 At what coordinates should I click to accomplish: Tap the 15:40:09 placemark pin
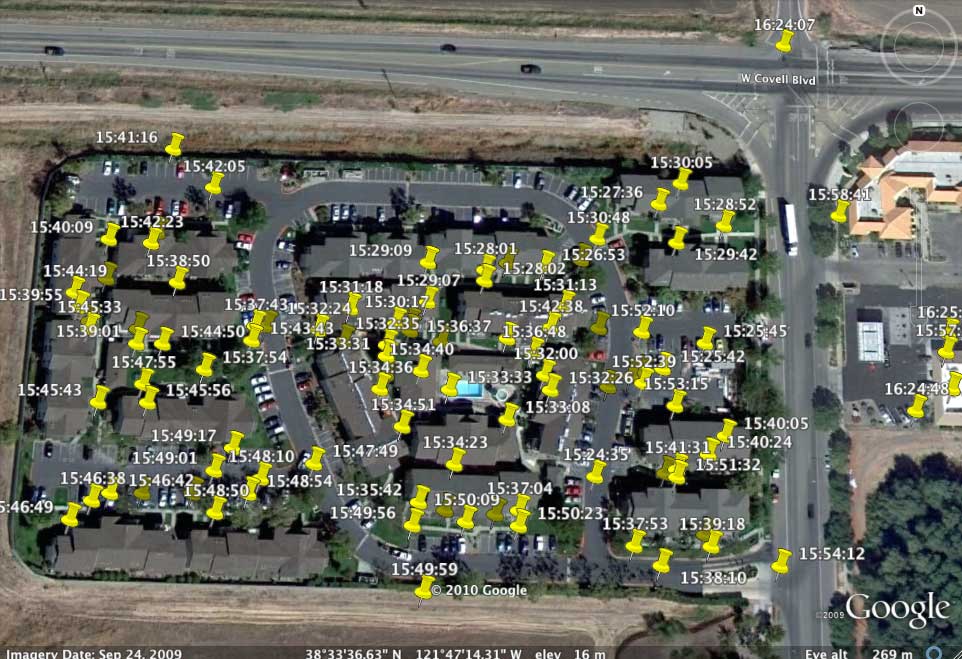tap(110, 234)
